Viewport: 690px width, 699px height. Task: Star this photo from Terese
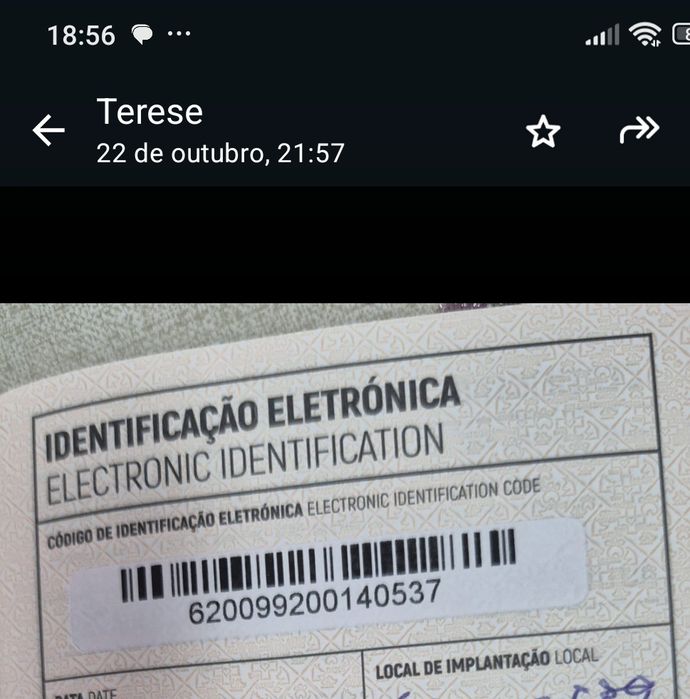coord(543,131)
